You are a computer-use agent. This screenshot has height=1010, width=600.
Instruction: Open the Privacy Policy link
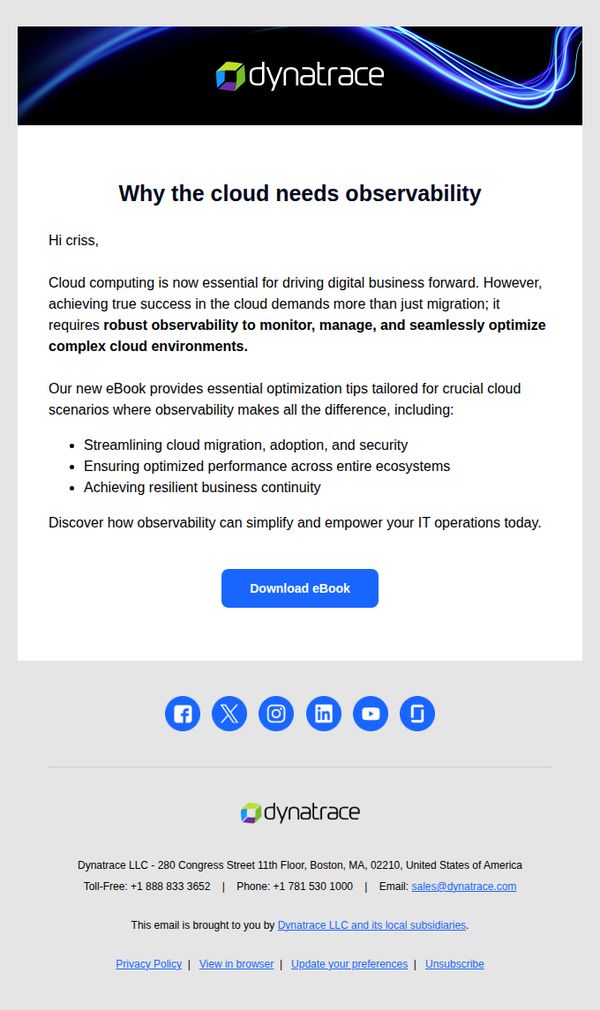pyautogui.click(x=149, y=964)
